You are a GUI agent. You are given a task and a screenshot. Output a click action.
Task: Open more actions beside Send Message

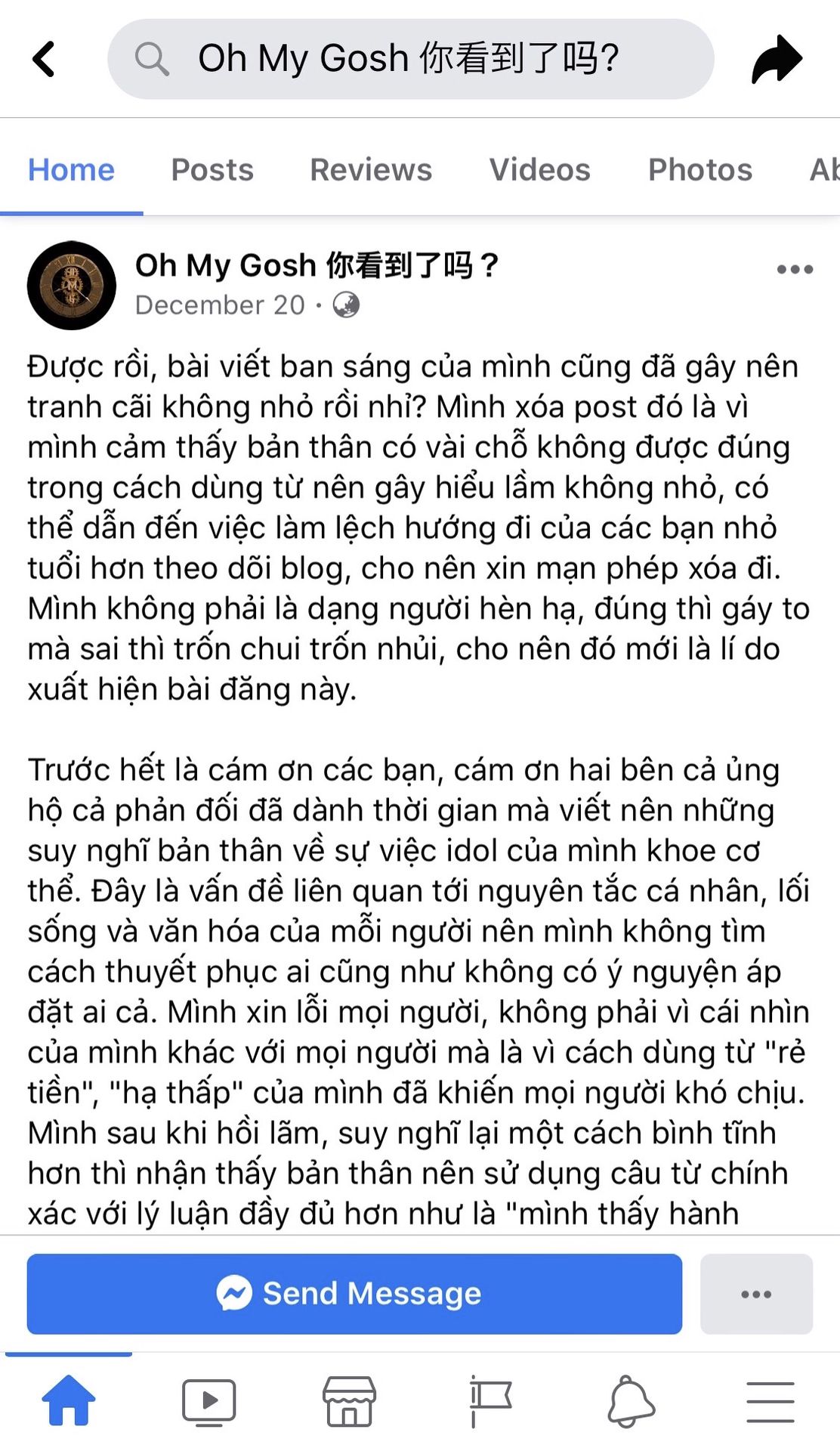[756, 1293]
